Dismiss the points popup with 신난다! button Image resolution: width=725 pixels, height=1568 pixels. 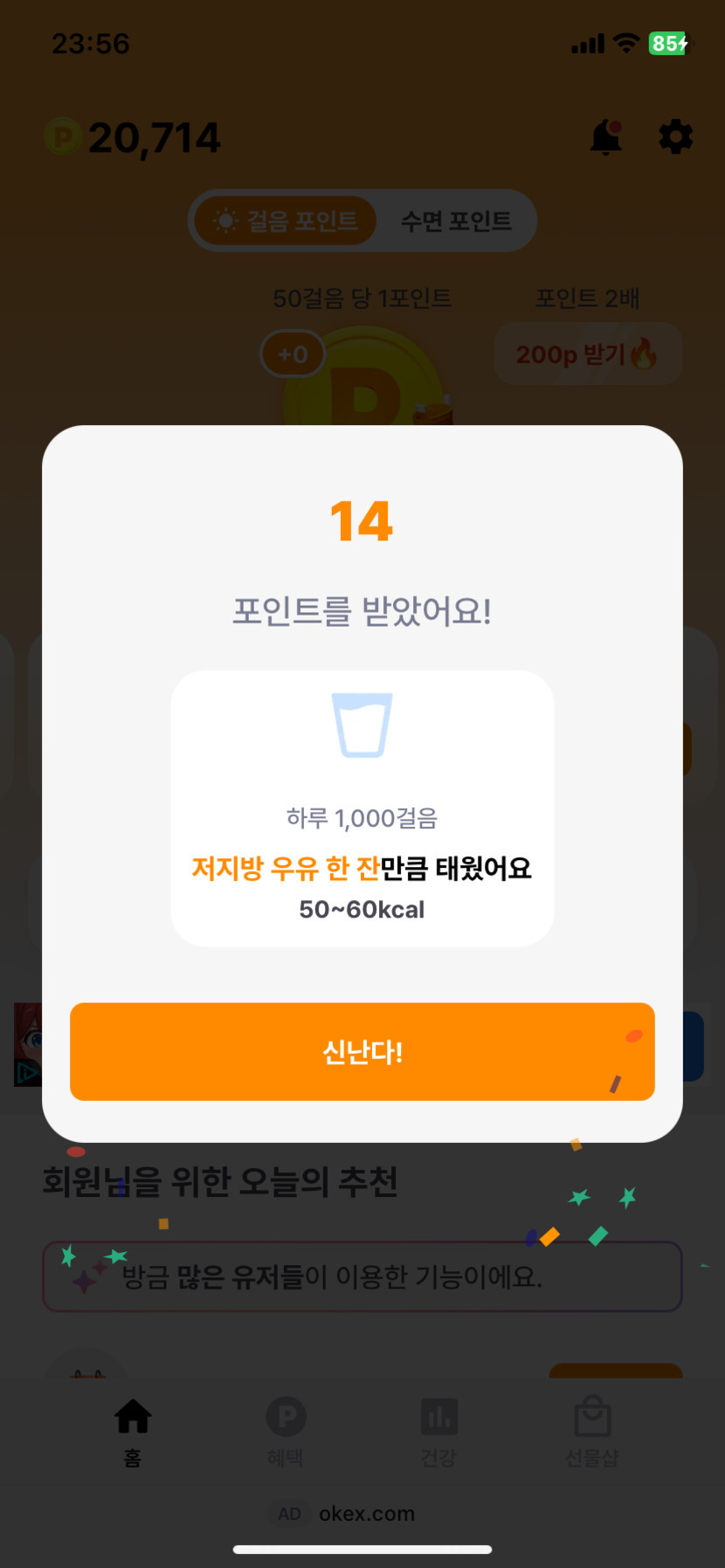coord(362,1051)
